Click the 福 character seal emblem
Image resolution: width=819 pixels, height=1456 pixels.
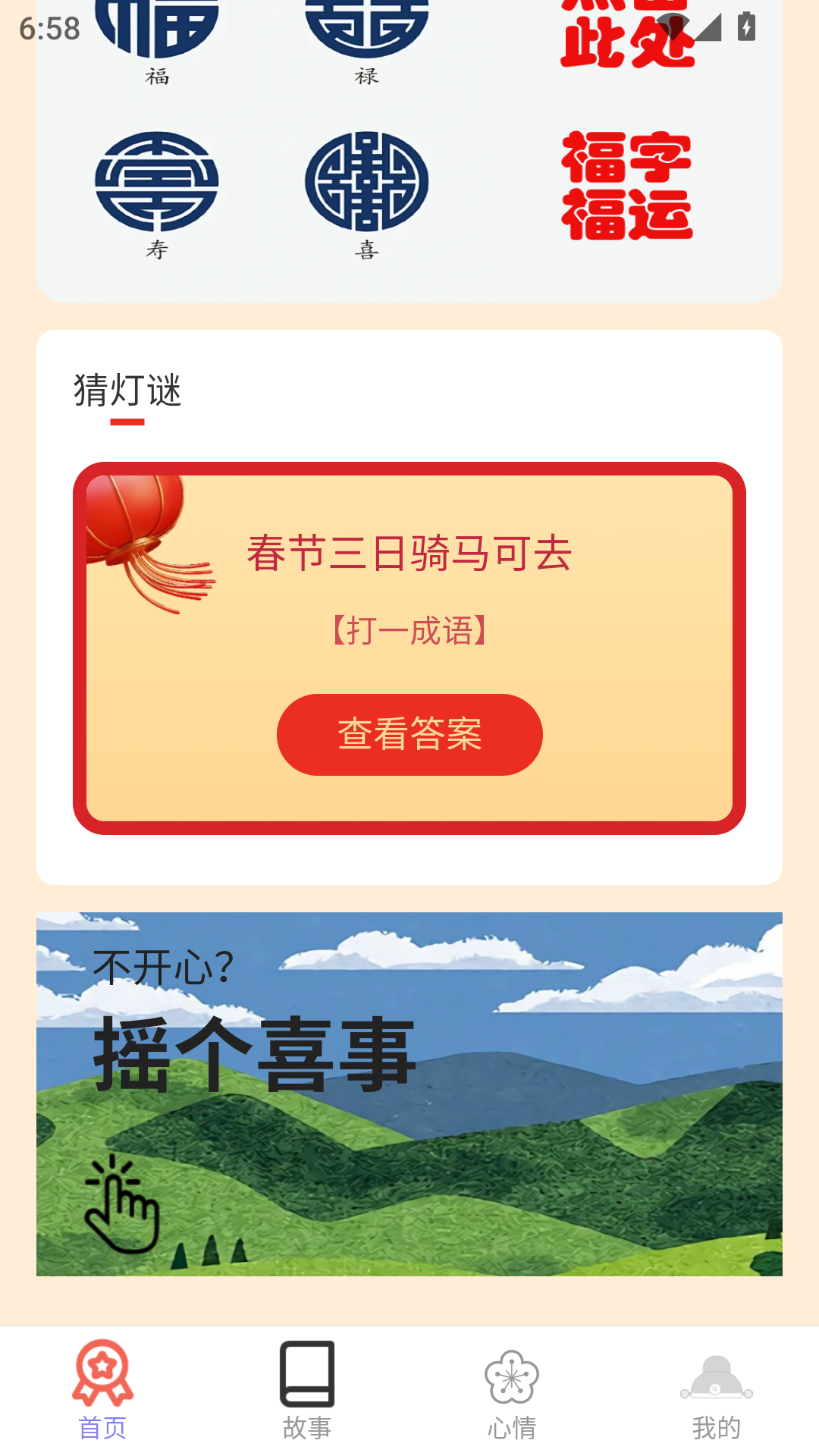159,30
